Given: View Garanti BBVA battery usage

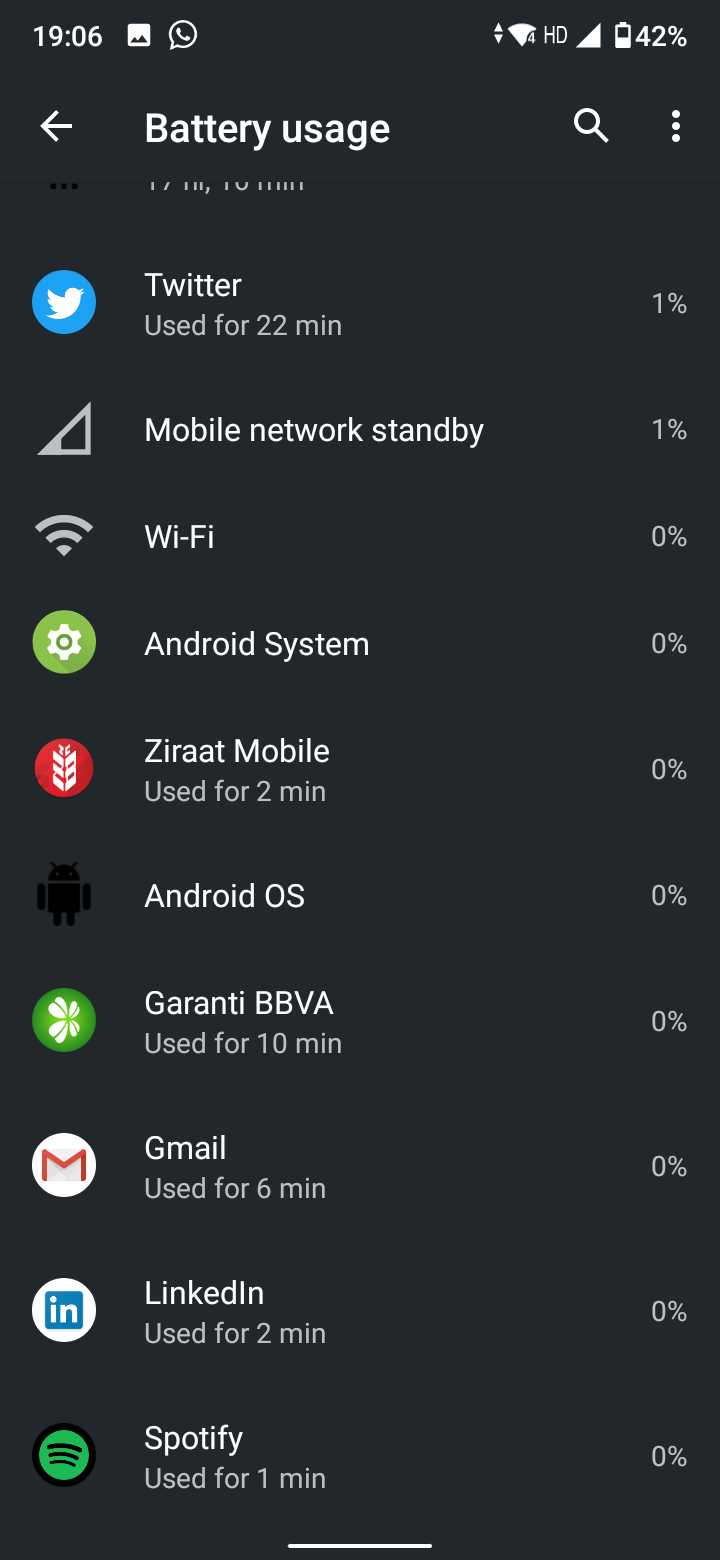Looking at the screenshot, I should (x=360, y=1021).
